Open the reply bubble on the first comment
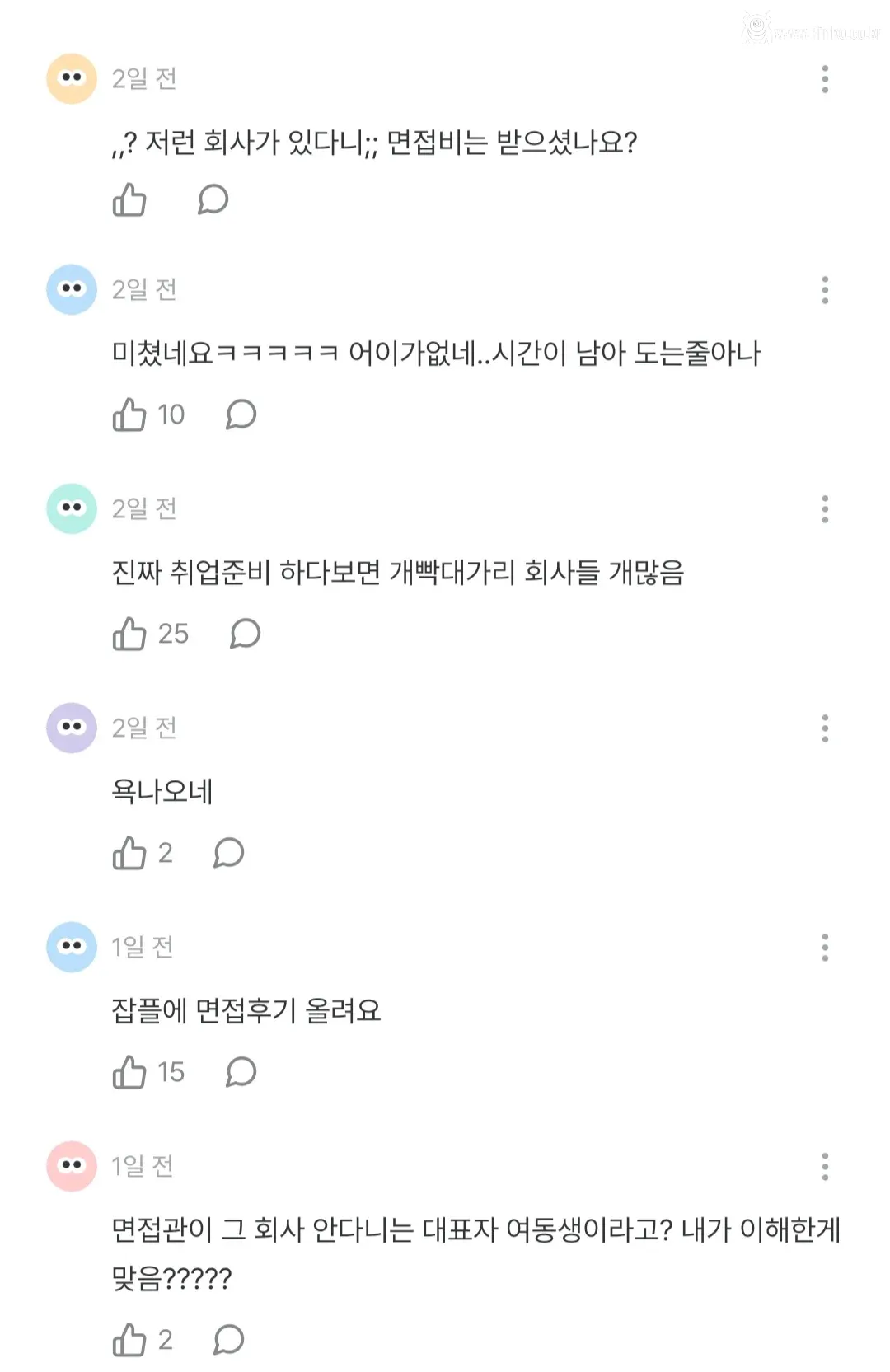This screenshot has width=890, height=1372. coord(214,199)
